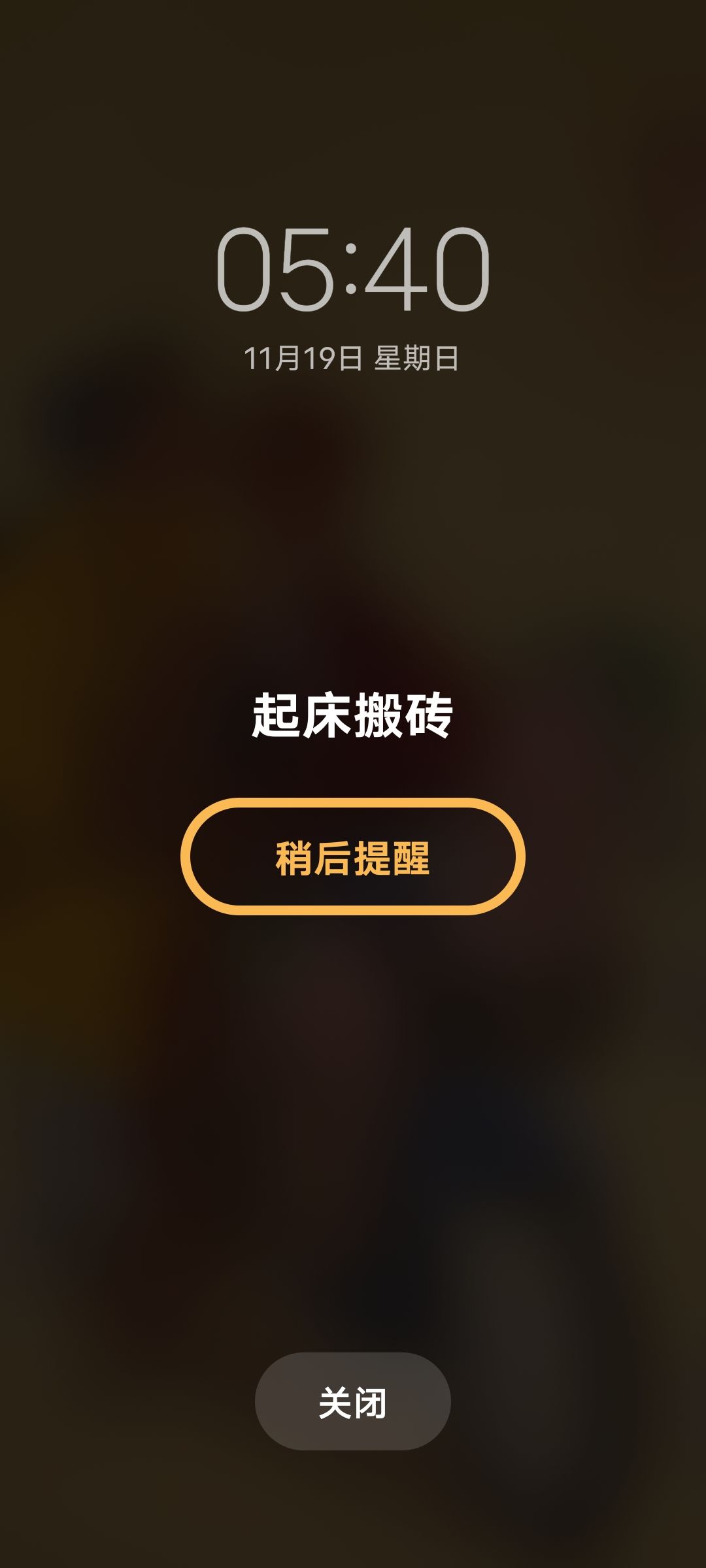Snooze the alarm with 稍后提醒

coord(352,857)
